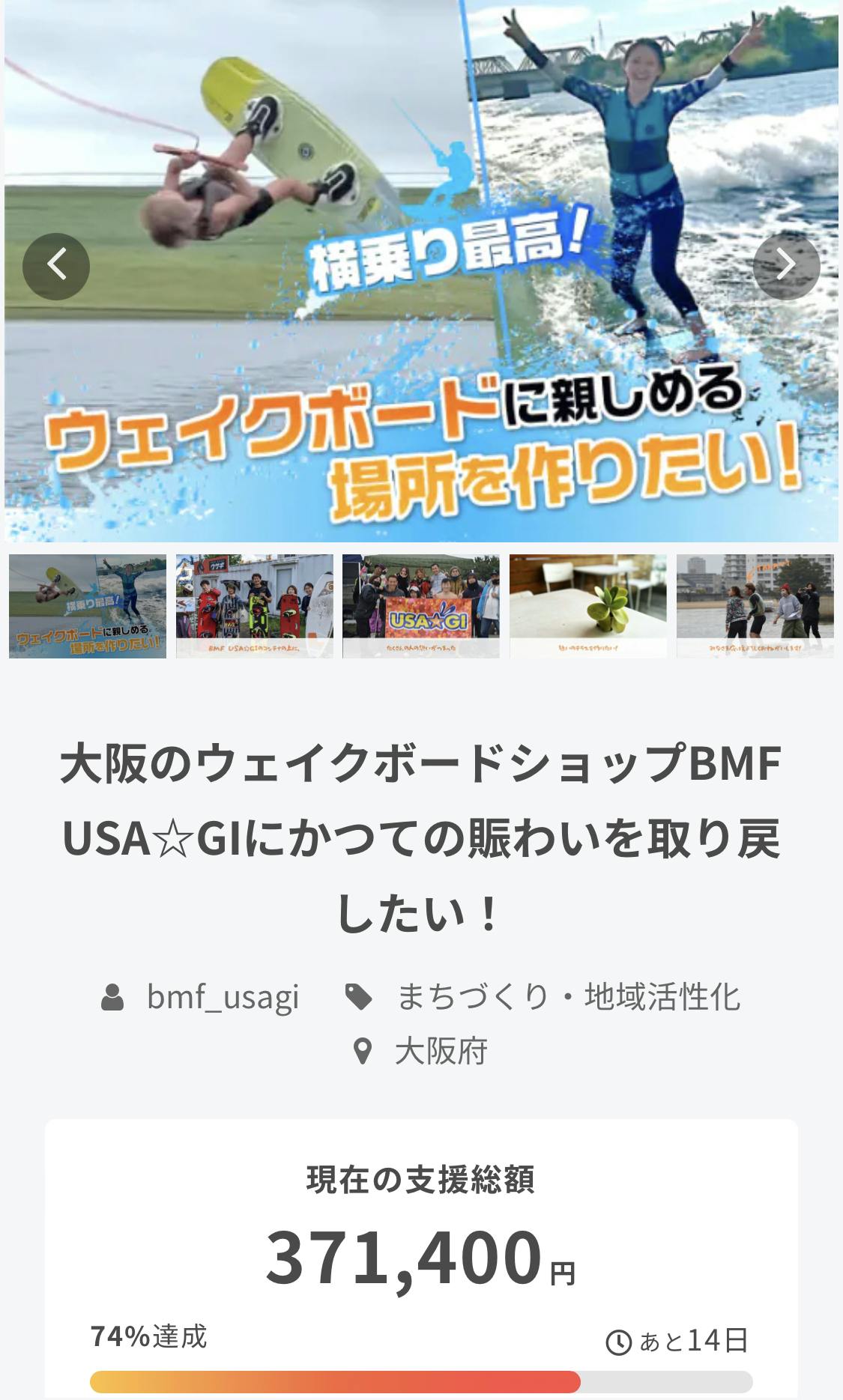Select the first wakeboard banner thumbnail
The image size is (843, 1400).
click(x=88, y=606)
